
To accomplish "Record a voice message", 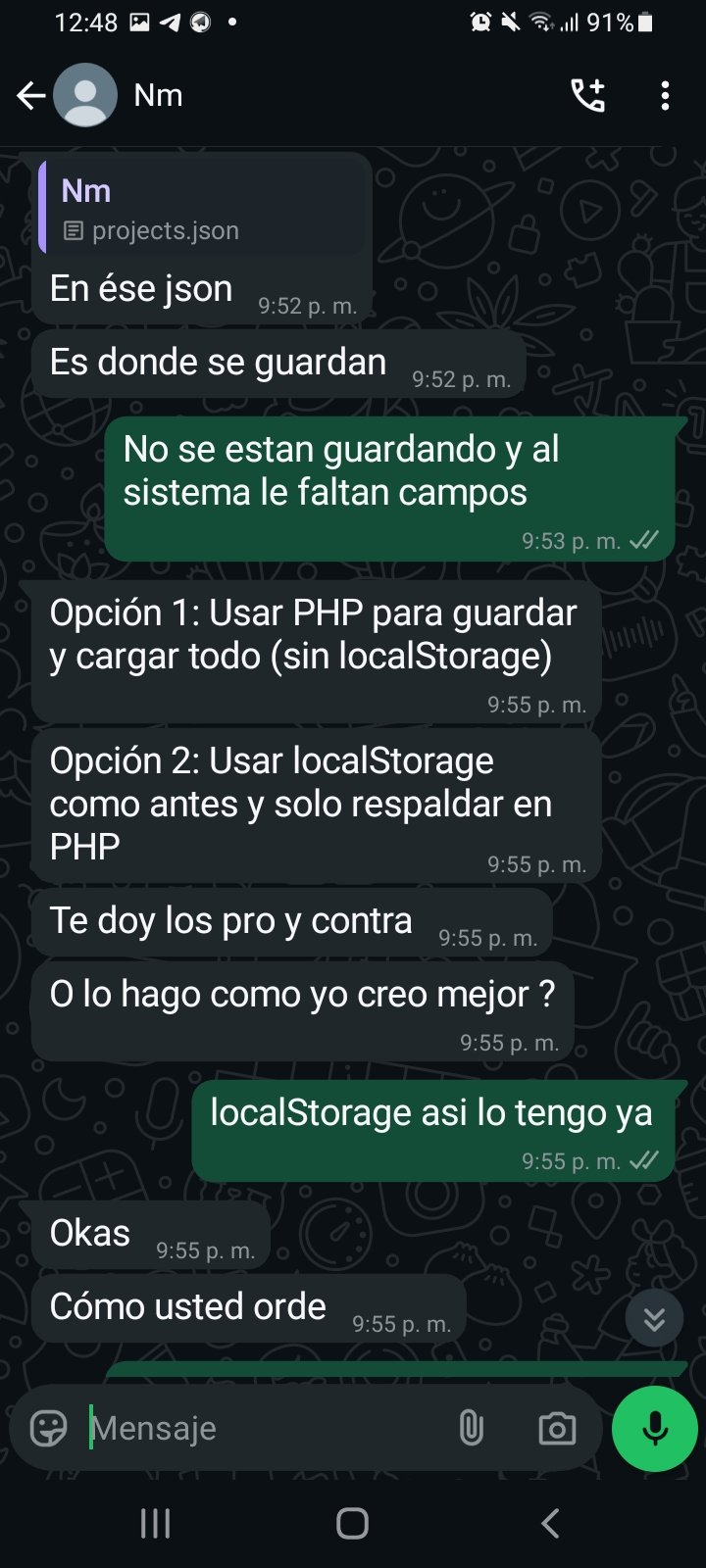I will tap(655, 1428).
